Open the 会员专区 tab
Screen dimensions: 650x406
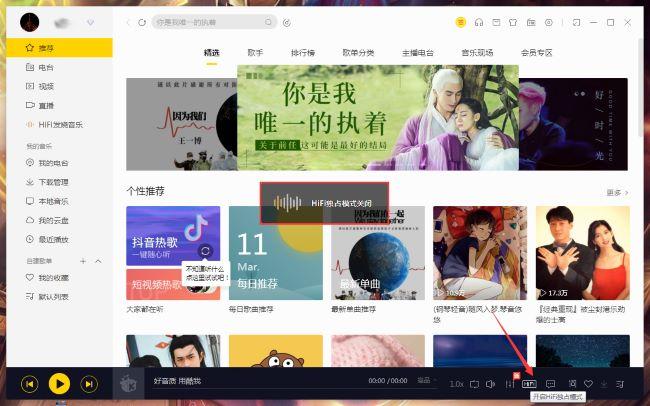pos(535,52)
